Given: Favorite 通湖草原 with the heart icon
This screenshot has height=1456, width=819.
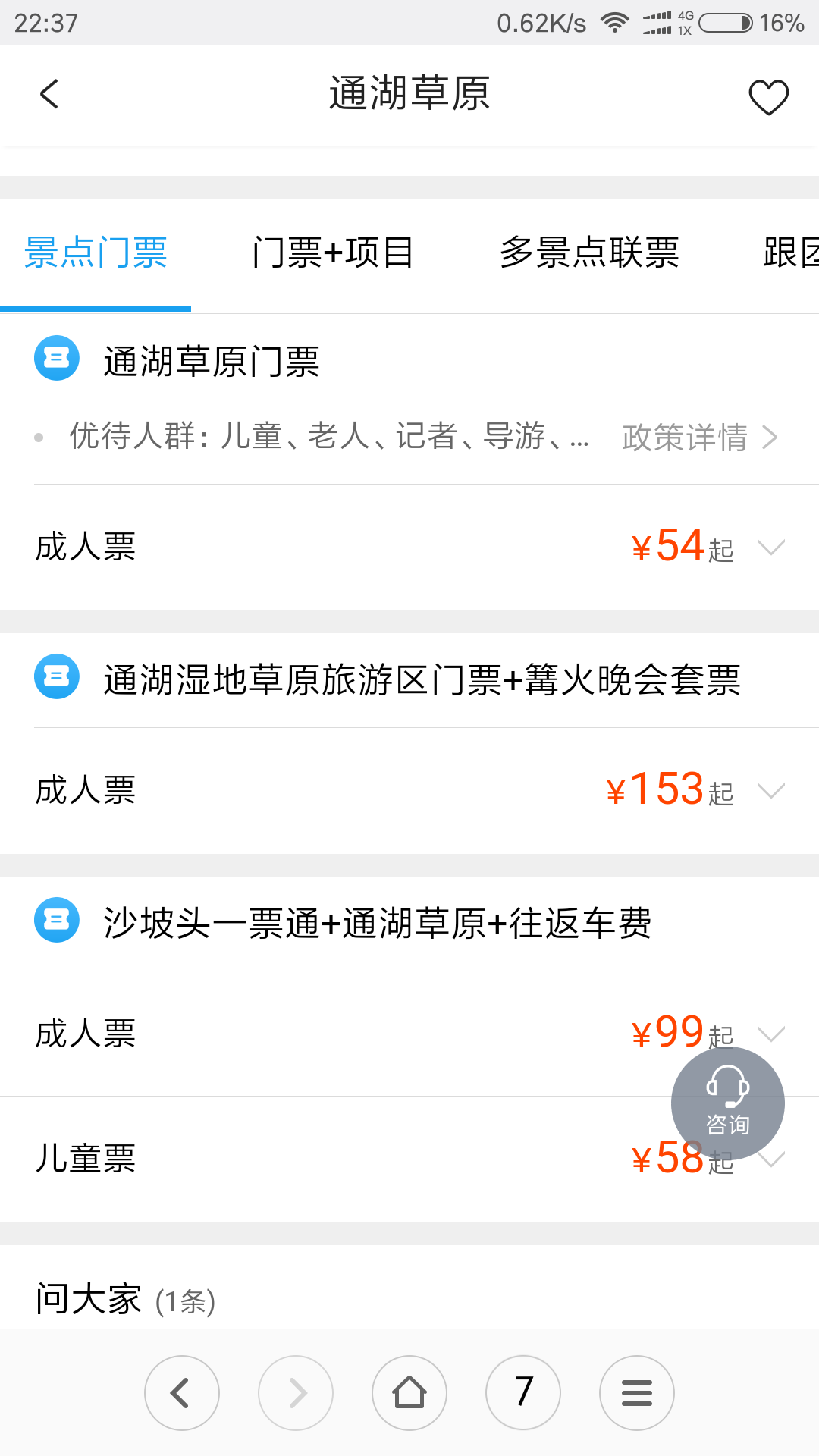Looking at the screenshot, I should click(x=768, y=96).
